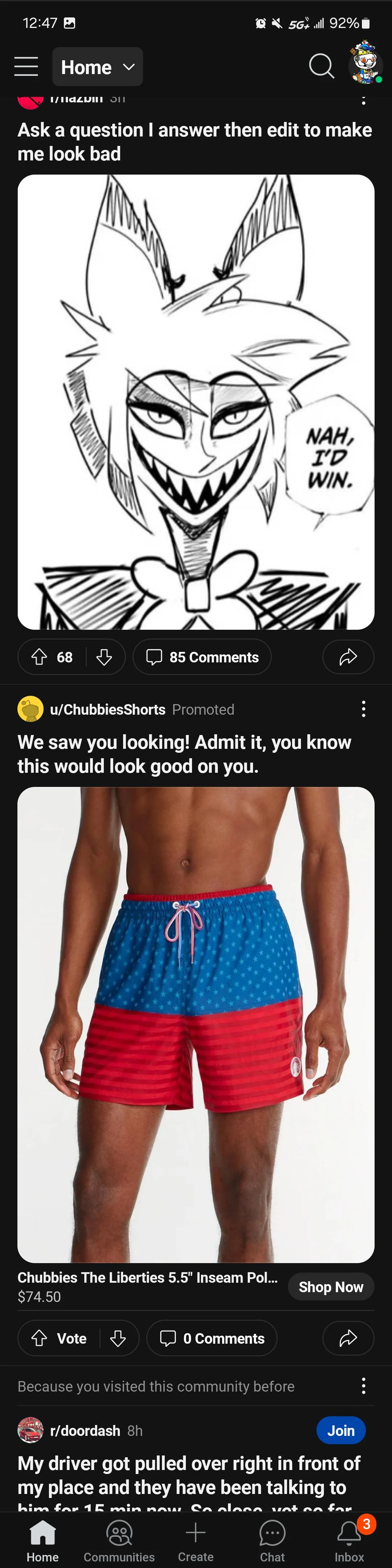The width and height of the screenshot is (392, 1568).
Task: Upvote the ChubbiesShorts promoted post
Action: coord(40,1338)
